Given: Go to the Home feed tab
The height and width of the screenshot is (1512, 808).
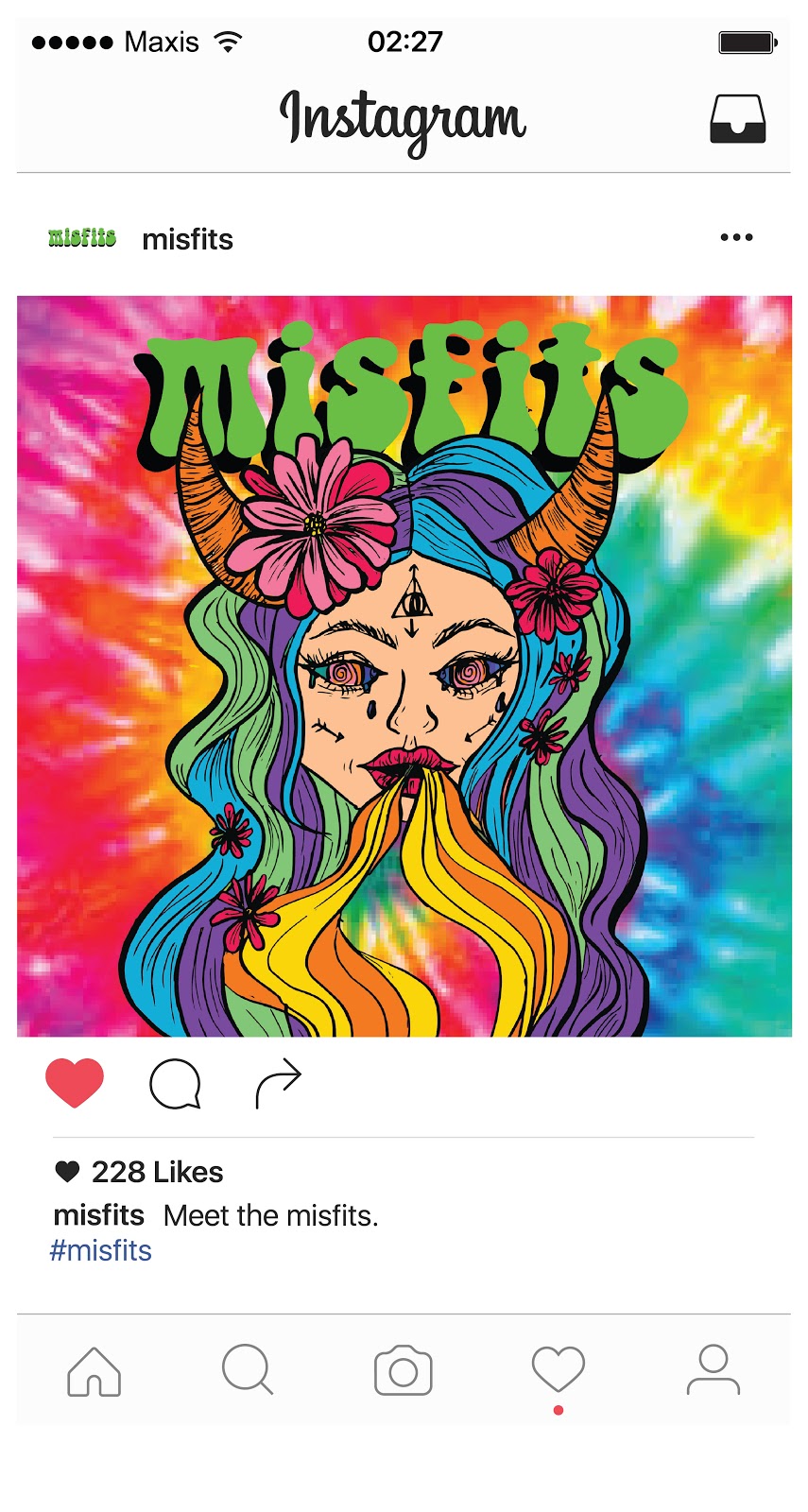Looking at the screenshot, I should pyautogui.click(x=95, y=1371).
